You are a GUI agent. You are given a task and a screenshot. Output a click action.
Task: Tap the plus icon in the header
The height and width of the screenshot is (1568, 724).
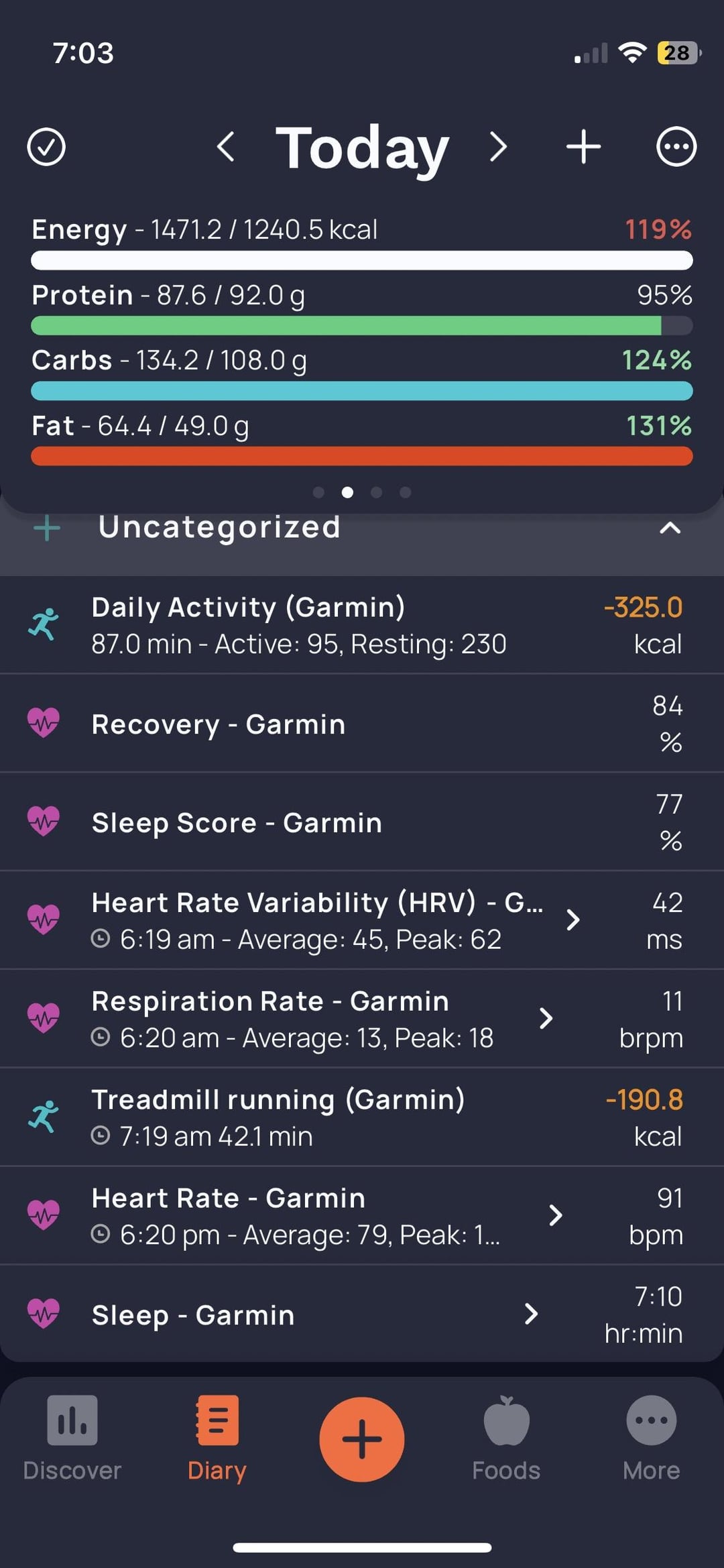(583, 147)
